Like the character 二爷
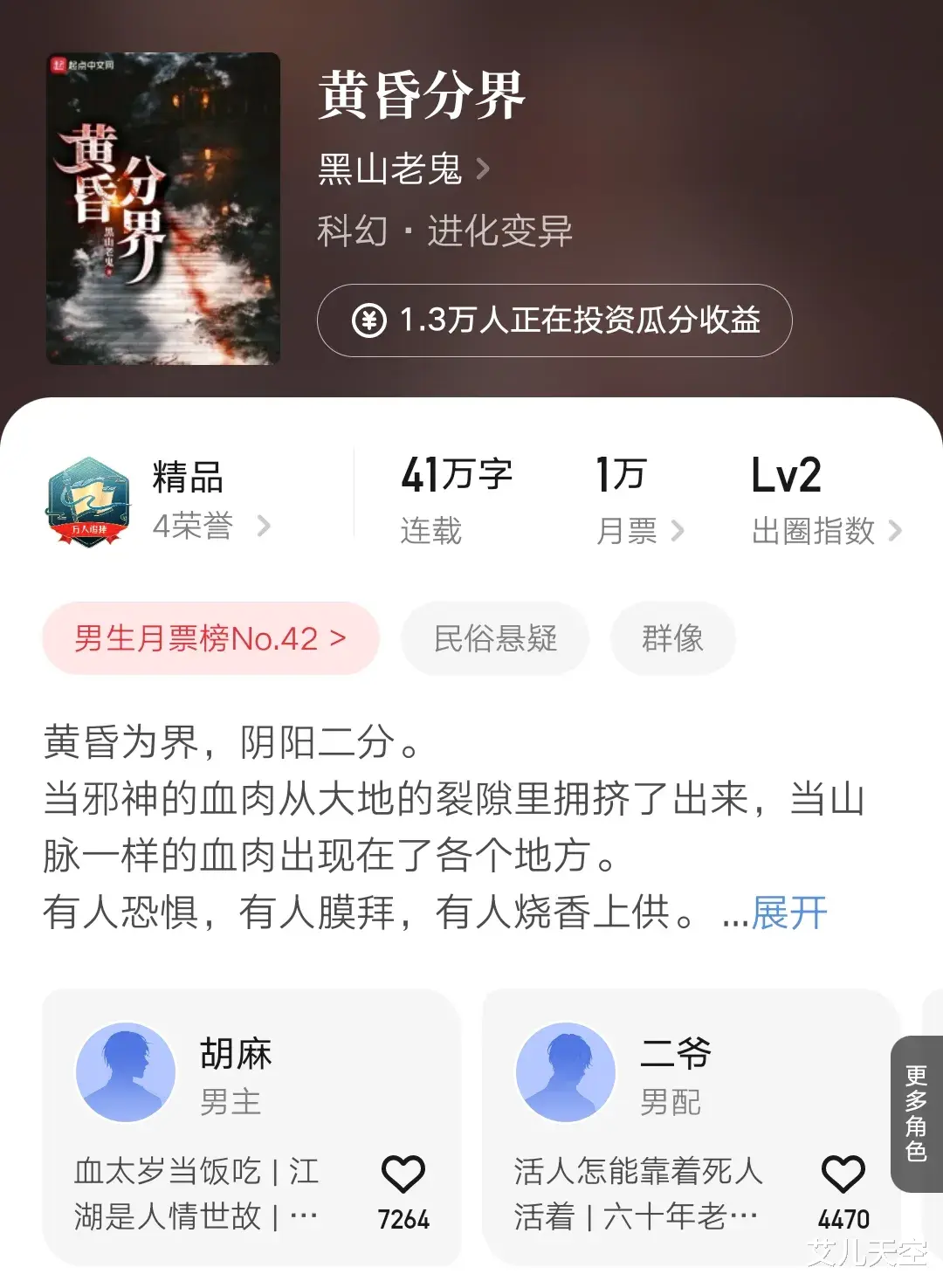 point(843,1174)
